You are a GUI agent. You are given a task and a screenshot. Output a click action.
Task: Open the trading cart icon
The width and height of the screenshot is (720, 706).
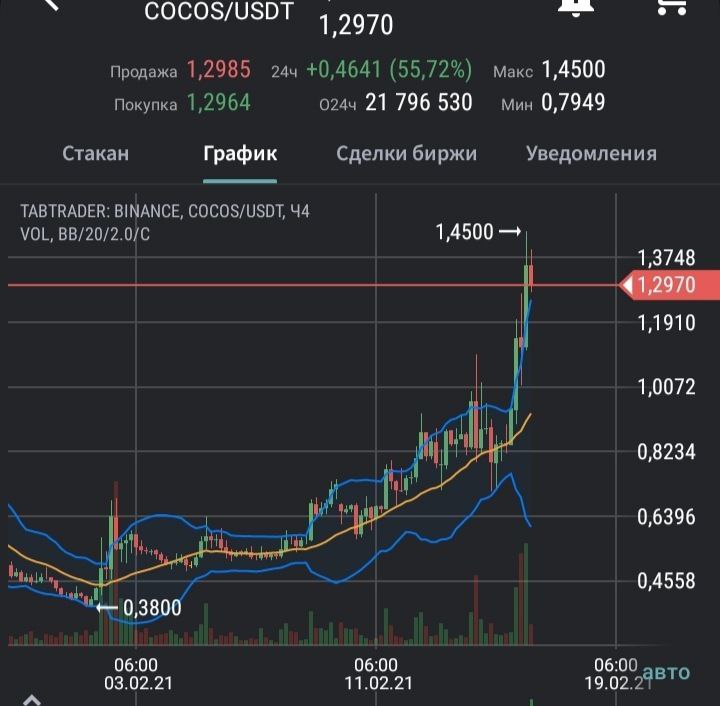point(676,6)
